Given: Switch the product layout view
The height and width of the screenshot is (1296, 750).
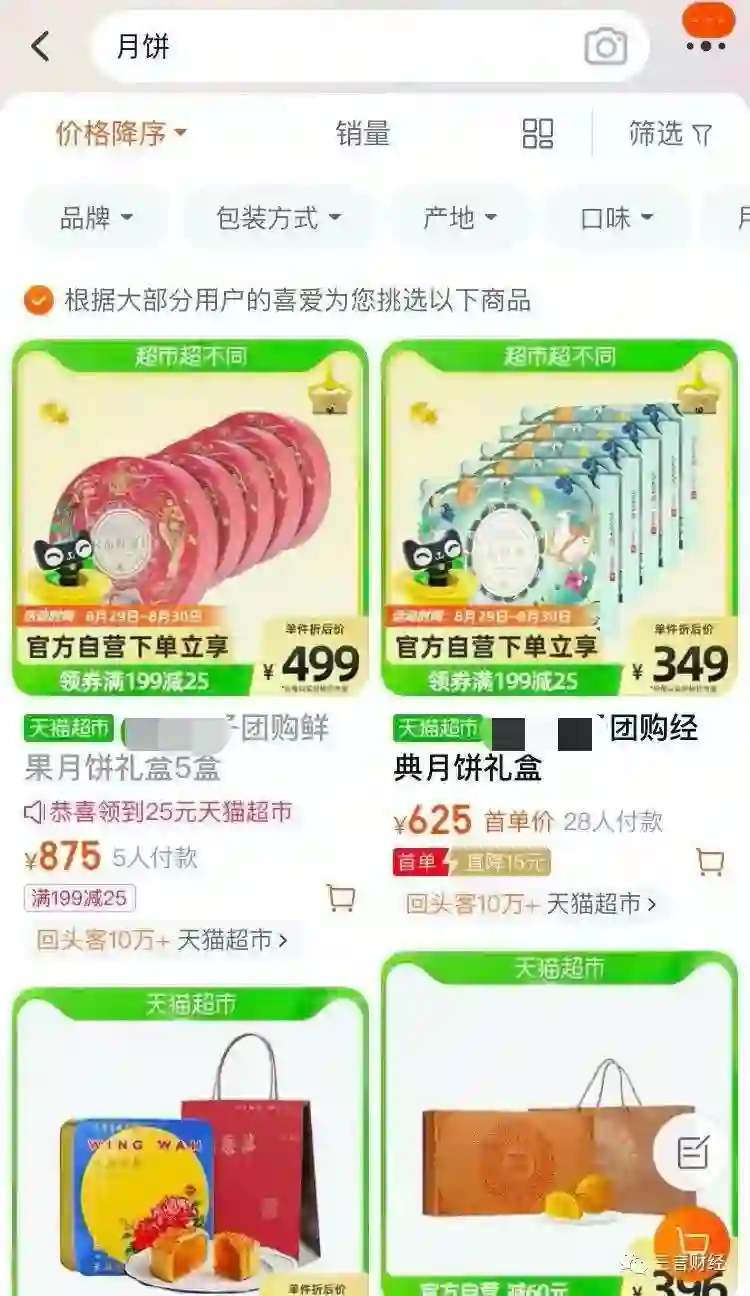Looking at the screenshot, I should pos(538,133).
